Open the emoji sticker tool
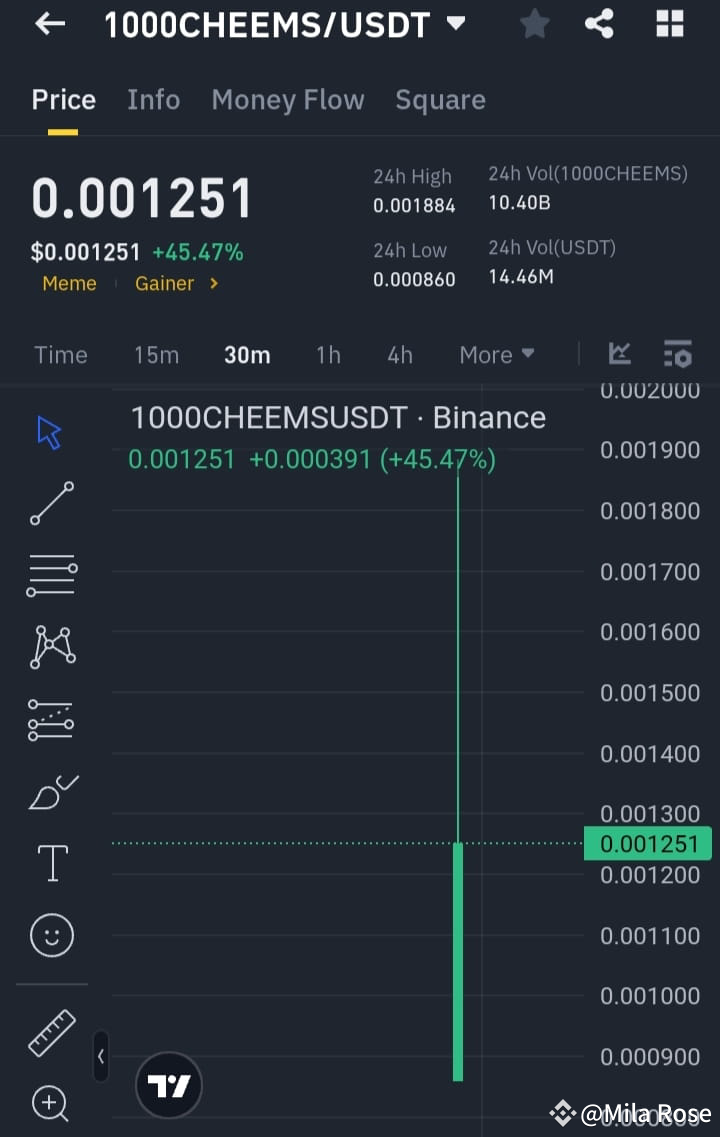720x1137 pixels. [50, 934]
